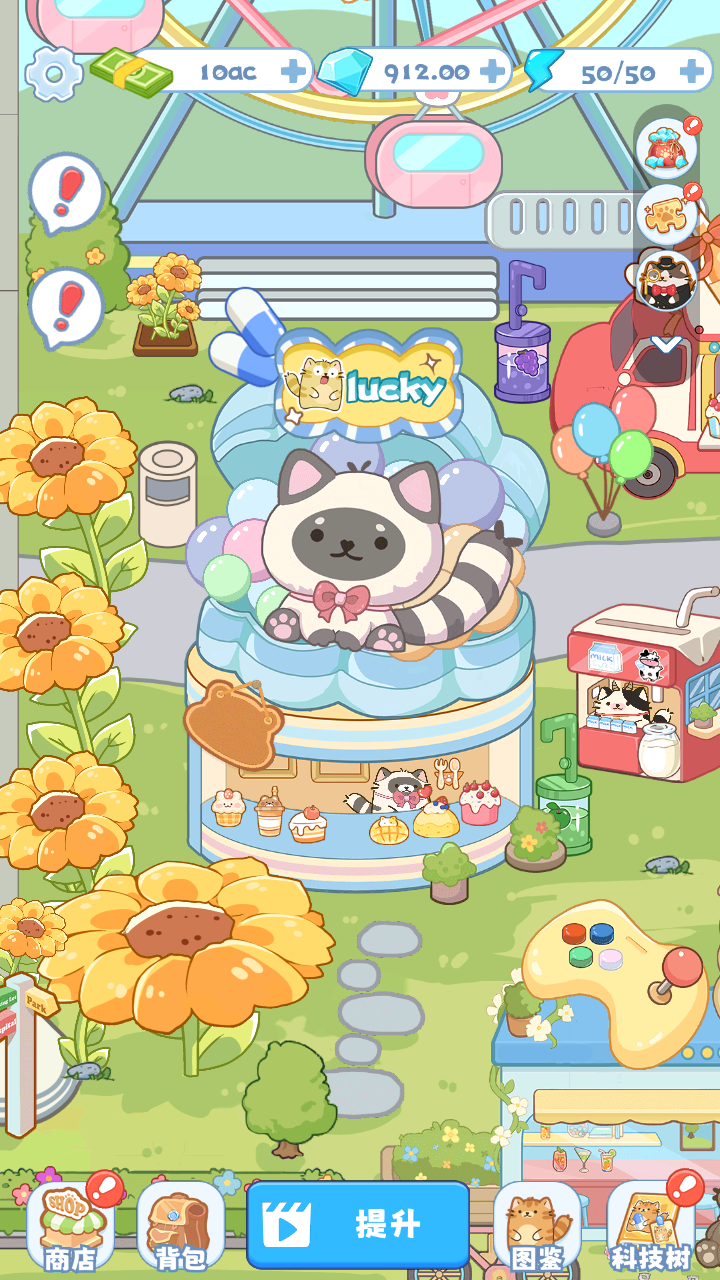The height and width of the screenshot is (1280, 720).
Task: Open the cat paw puzzle icon
Action: click(x=666, y=213)
